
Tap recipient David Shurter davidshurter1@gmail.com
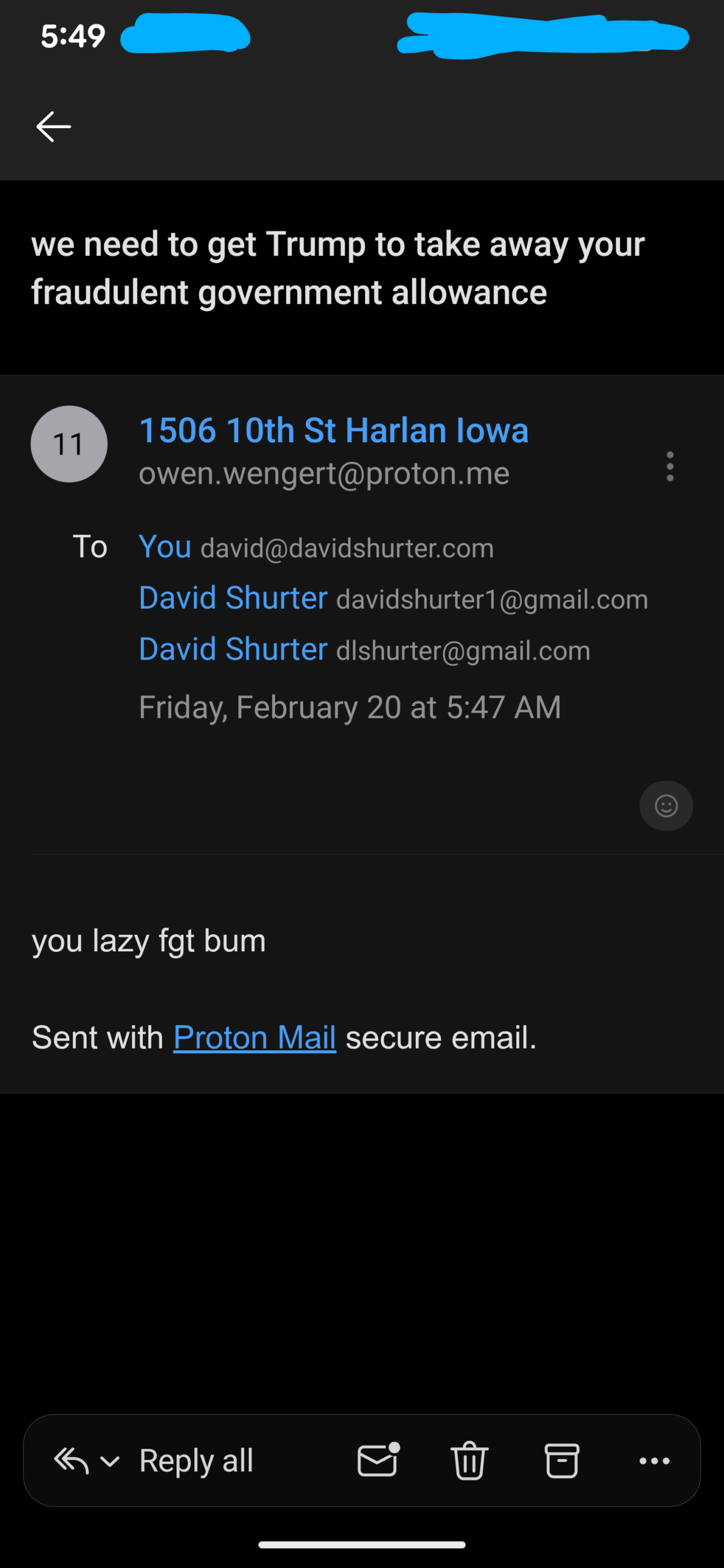point(393,598)
